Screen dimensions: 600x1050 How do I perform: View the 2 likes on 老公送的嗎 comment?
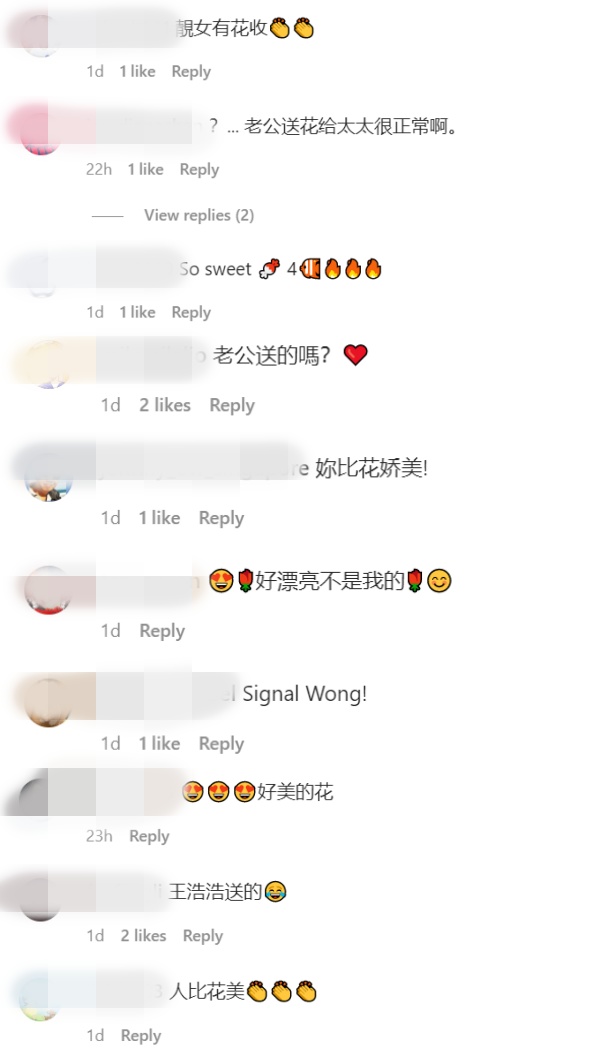[165, 405]
